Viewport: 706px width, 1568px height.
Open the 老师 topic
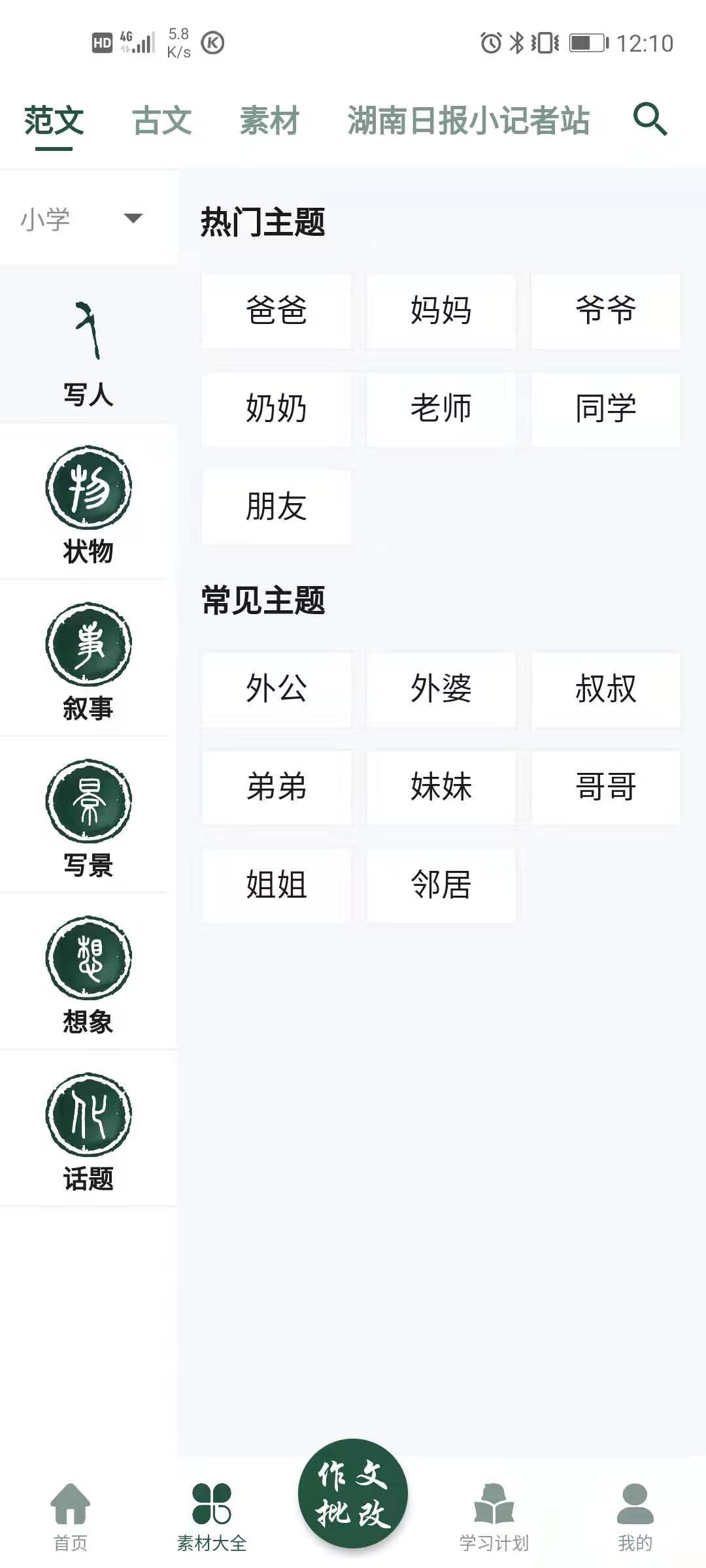coord(441,409)
